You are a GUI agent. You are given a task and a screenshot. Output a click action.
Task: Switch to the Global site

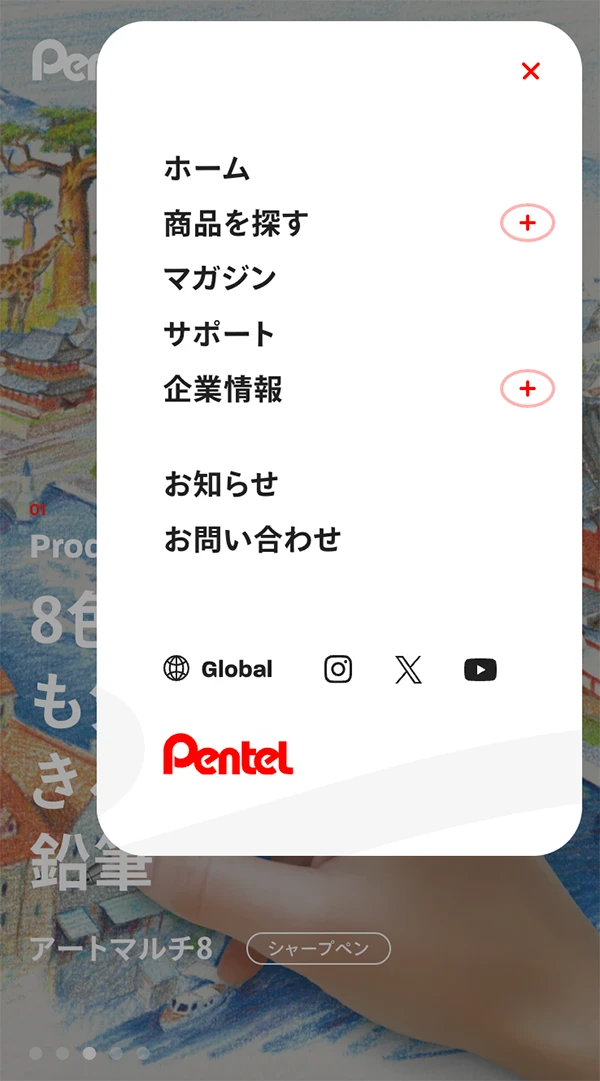pyautogui.click(x=218, y=669)
